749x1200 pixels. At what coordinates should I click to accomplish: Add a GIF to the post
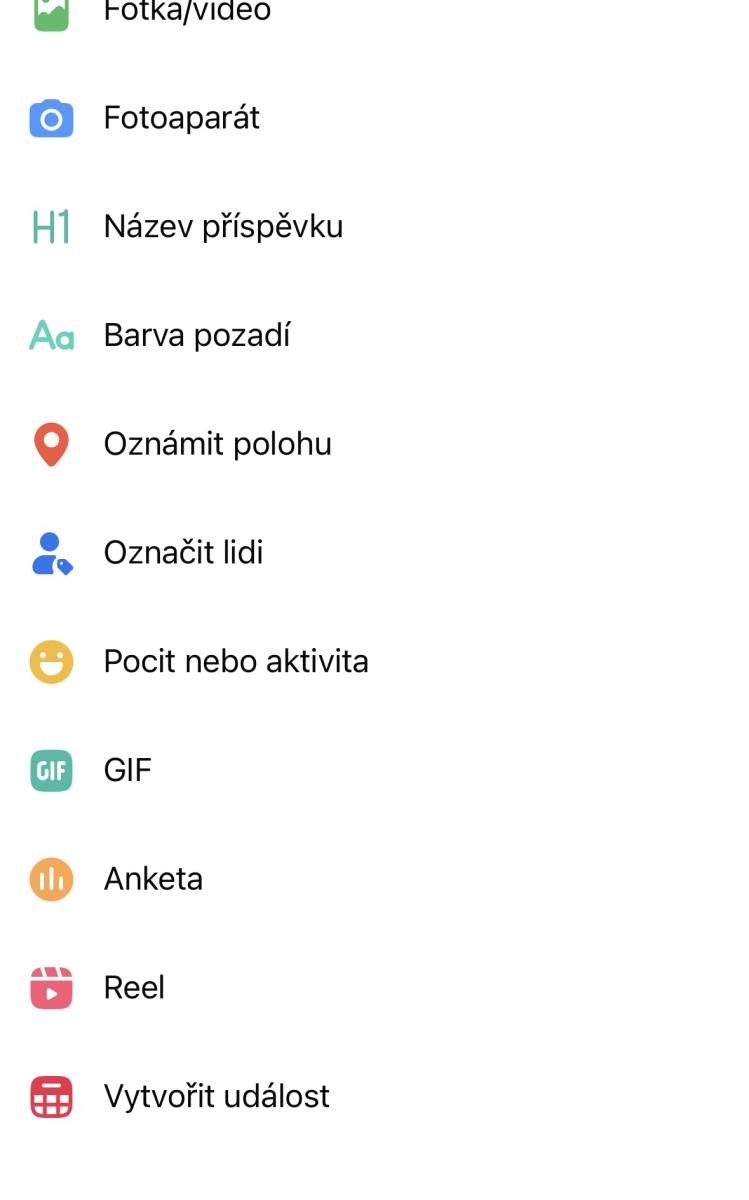point(374,771)
